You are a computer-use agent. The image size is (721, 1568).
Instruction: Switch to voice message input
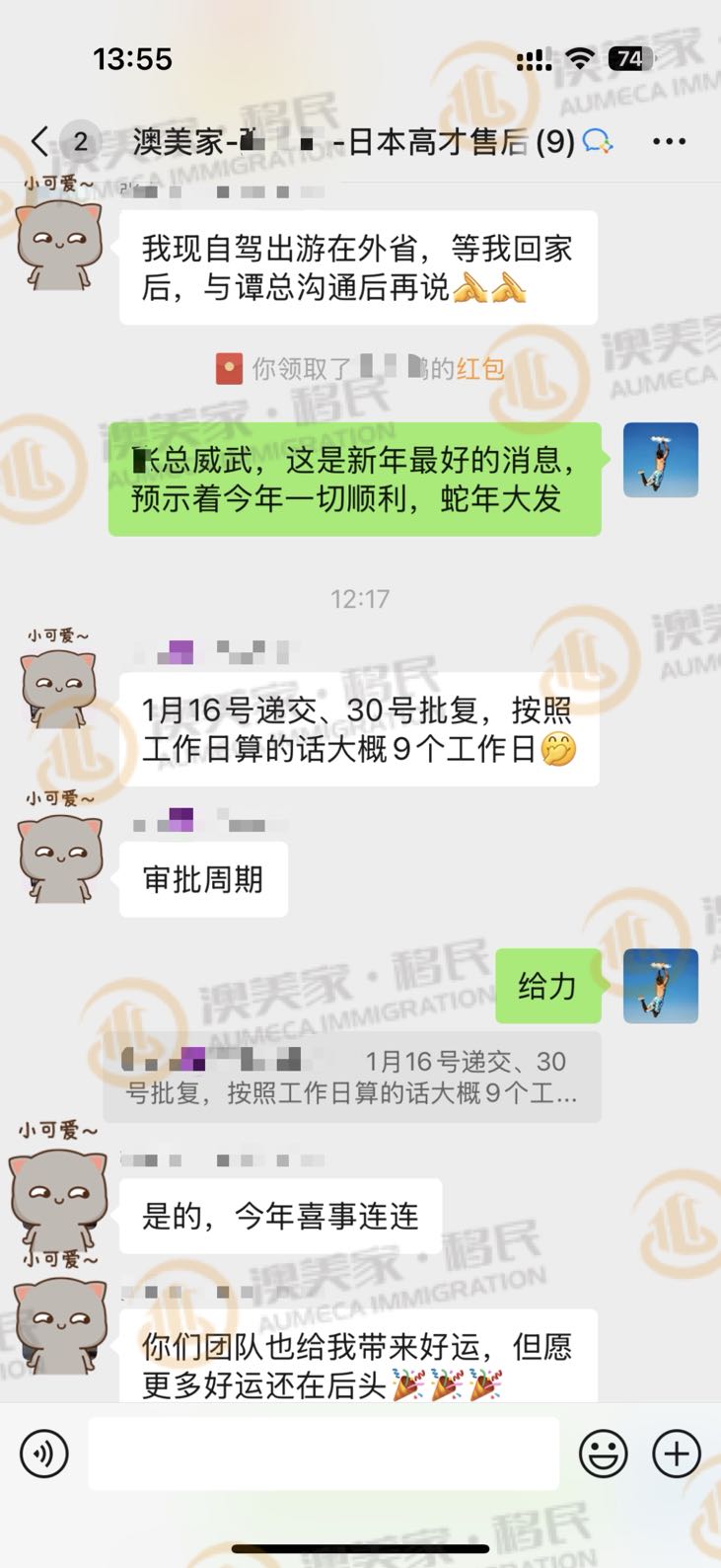click(x=44, y=1454)
